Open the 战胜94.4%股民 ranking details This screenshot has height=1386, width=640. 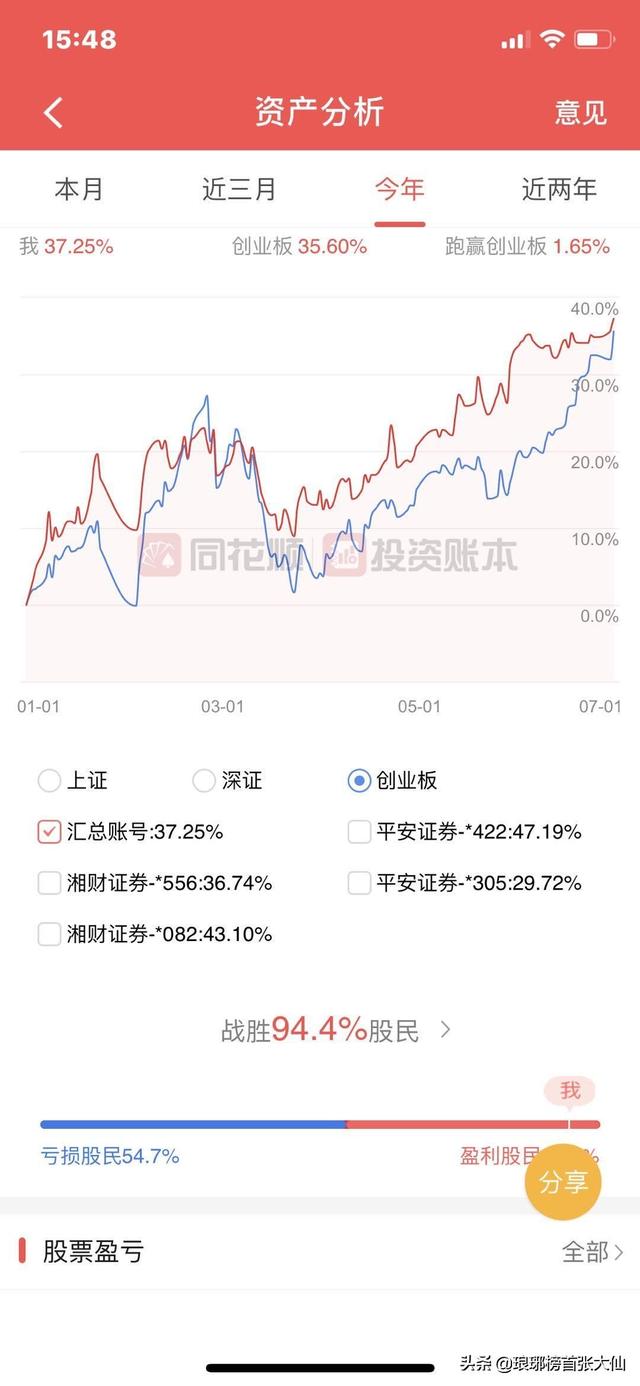(x=336, y=1030)
